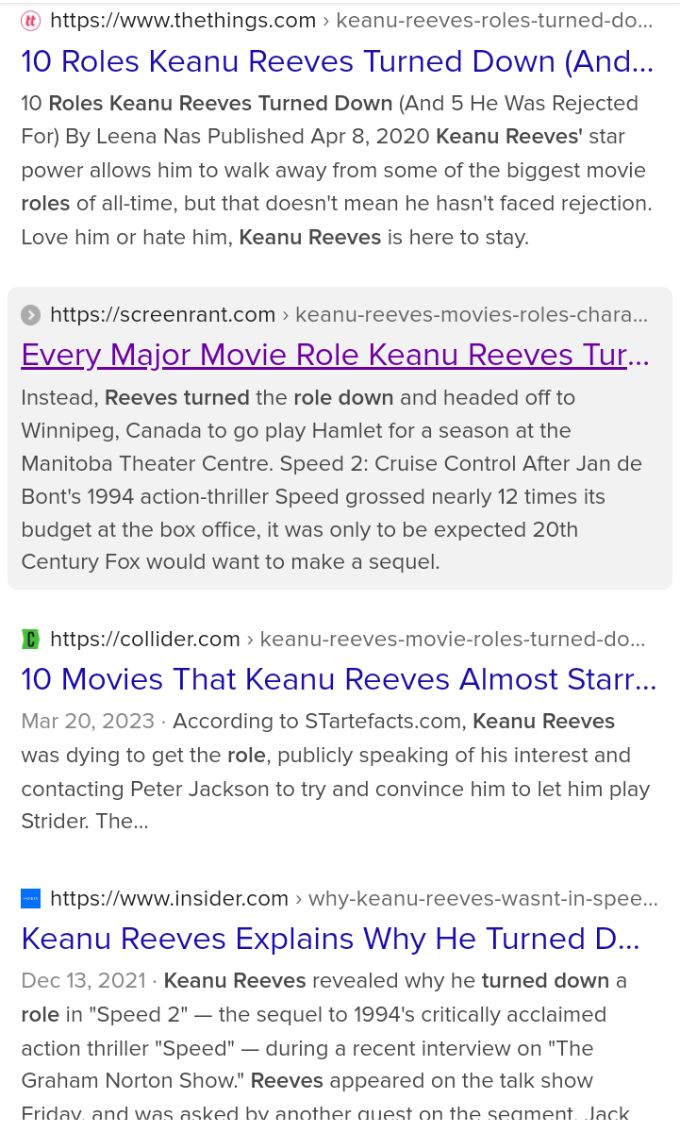Open 'Every Major Movie Role Keanu Reeves' result
Image resolution: width=680 pixels, height=1132 pixels.
pos(335,355)
